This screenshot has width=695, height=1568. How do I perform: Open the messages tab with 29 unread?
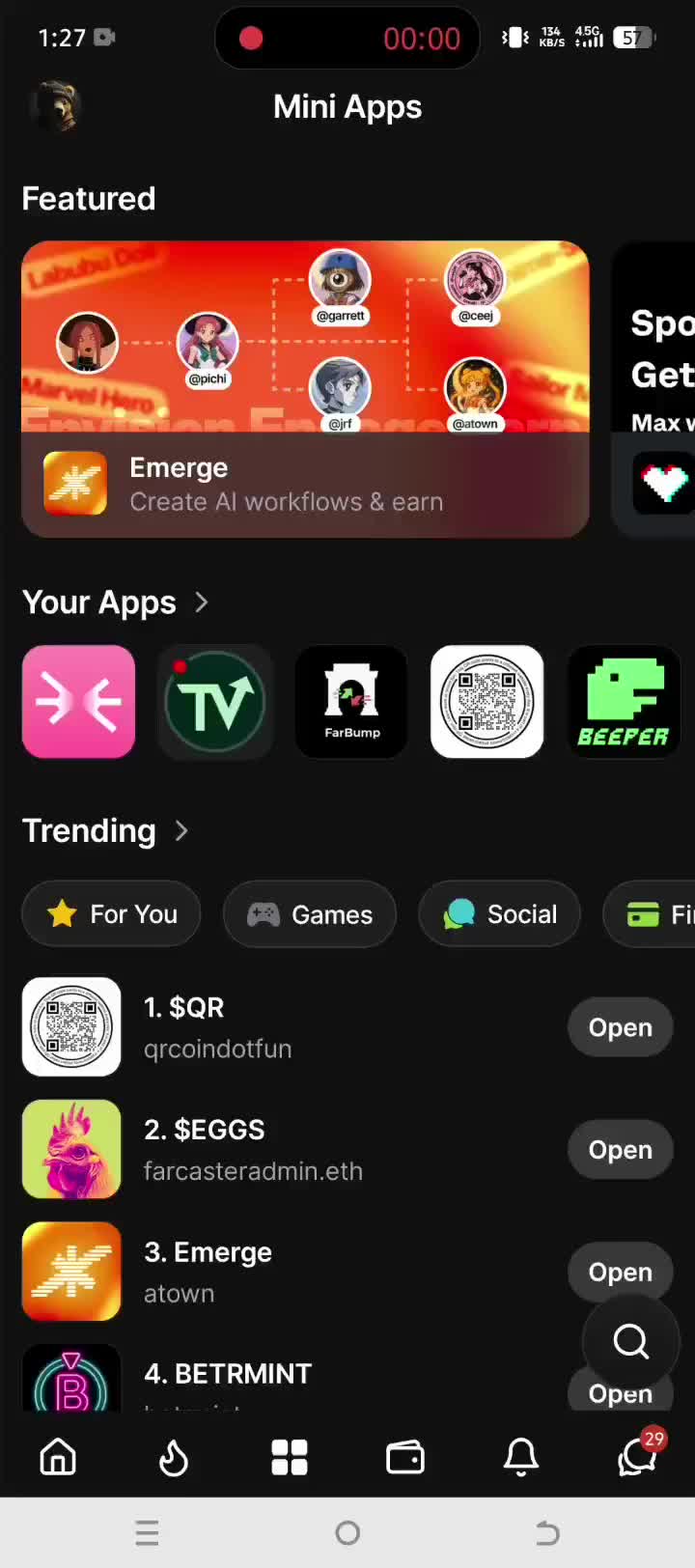(x=637, y=1457)
